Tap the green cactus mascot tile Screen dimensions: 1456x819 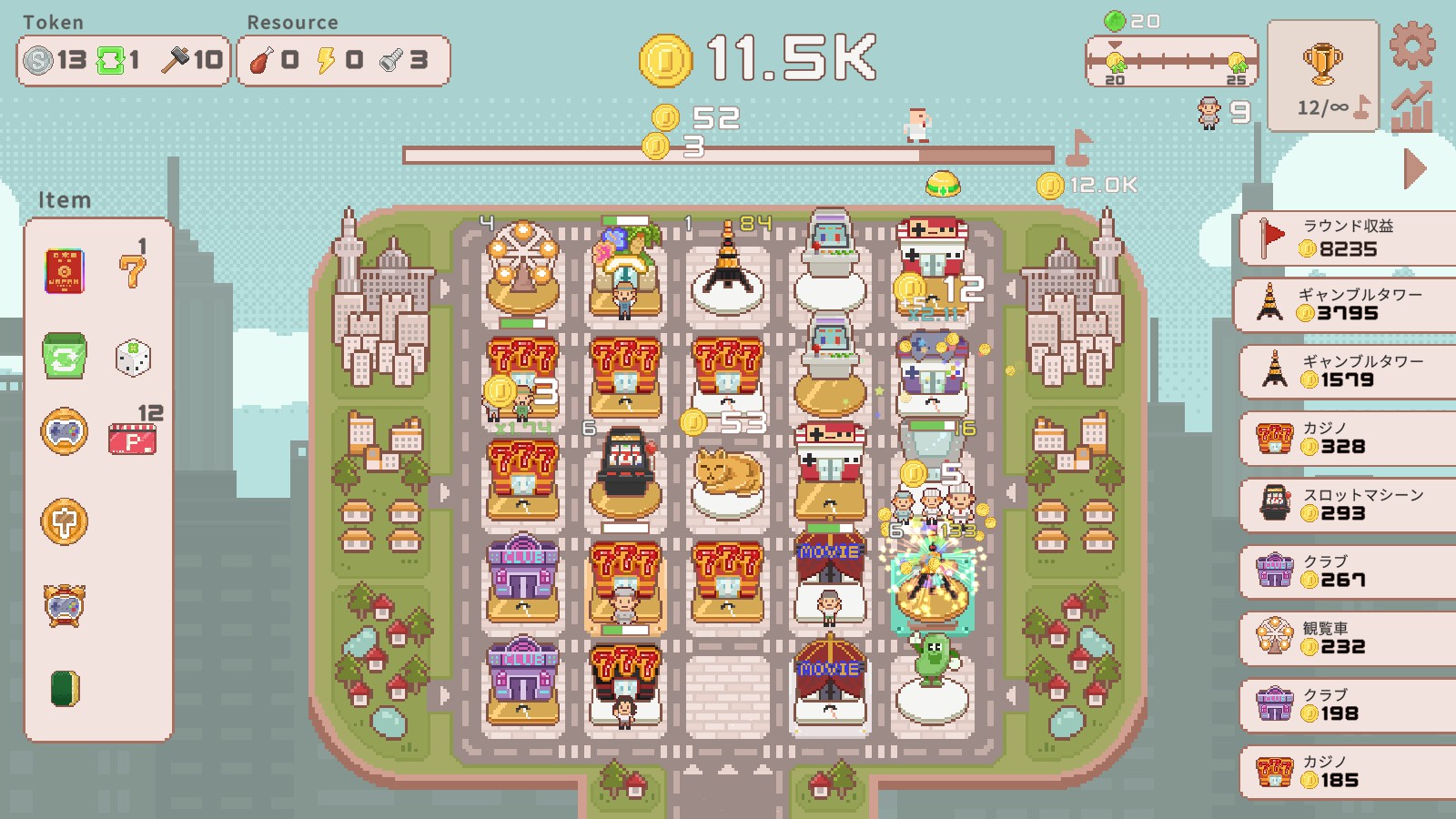932,678
